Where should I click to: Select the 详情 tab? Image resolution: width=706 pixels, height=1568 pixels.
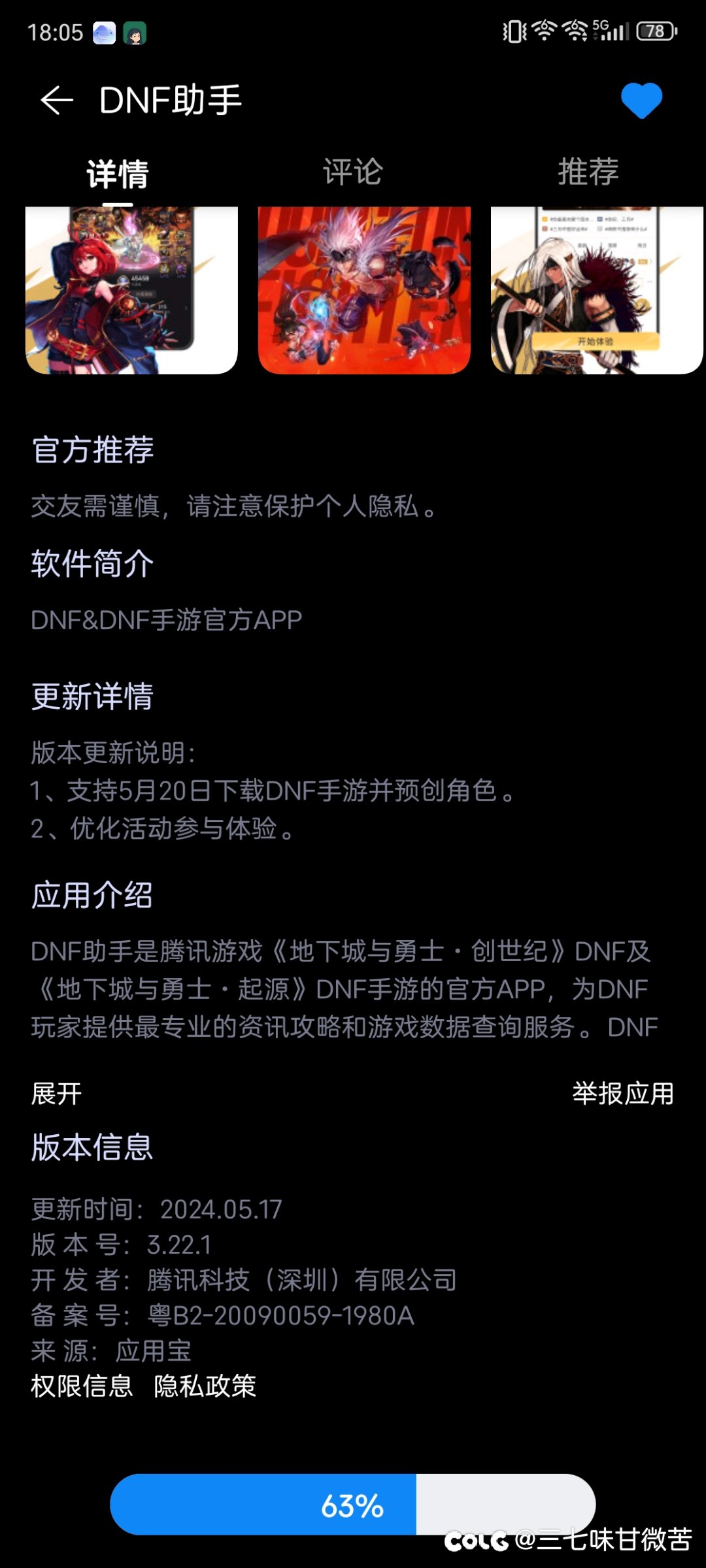[x=118, y=174]
